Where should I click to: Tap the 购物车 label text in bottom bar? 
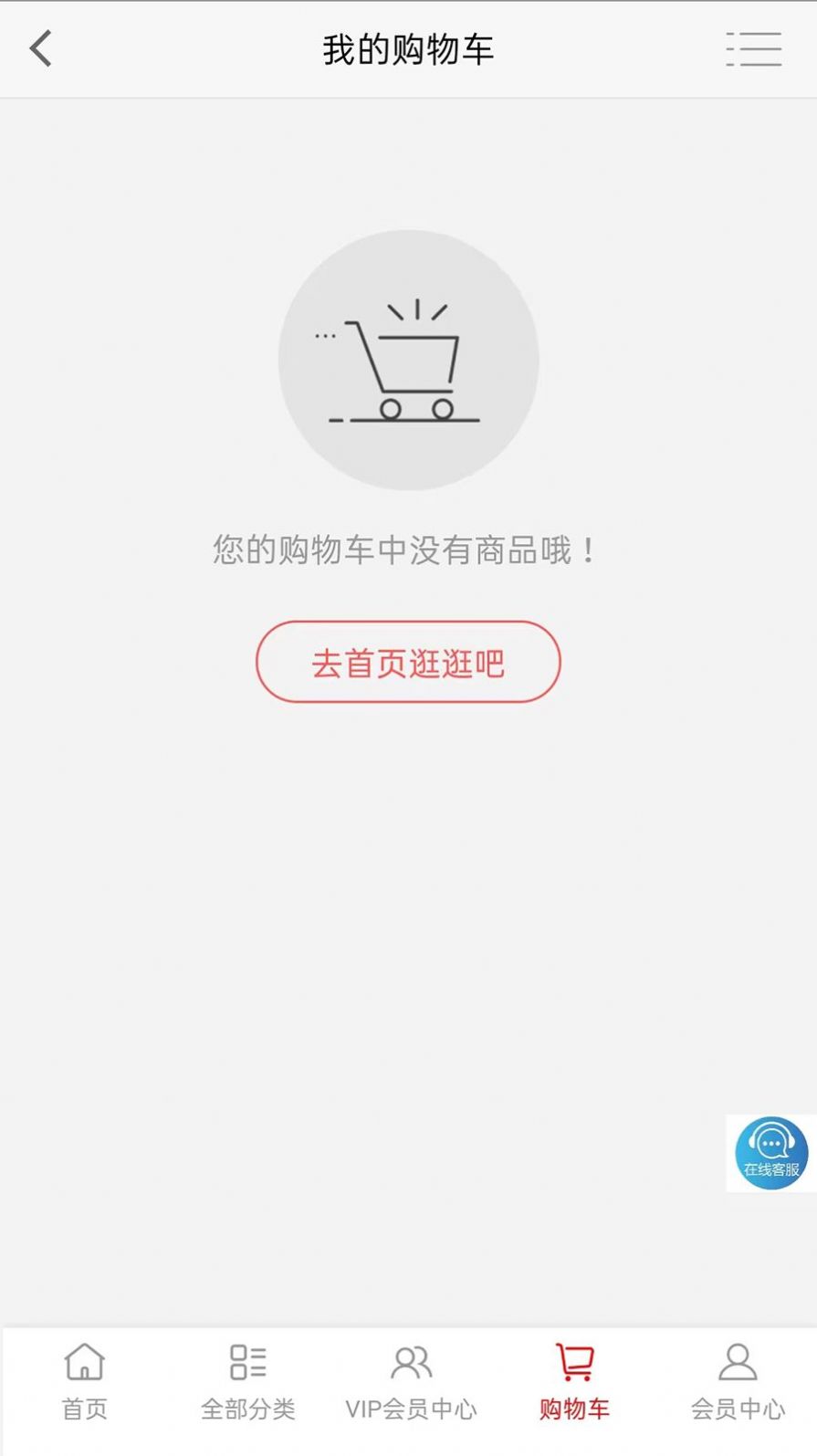pos(574,1409)
